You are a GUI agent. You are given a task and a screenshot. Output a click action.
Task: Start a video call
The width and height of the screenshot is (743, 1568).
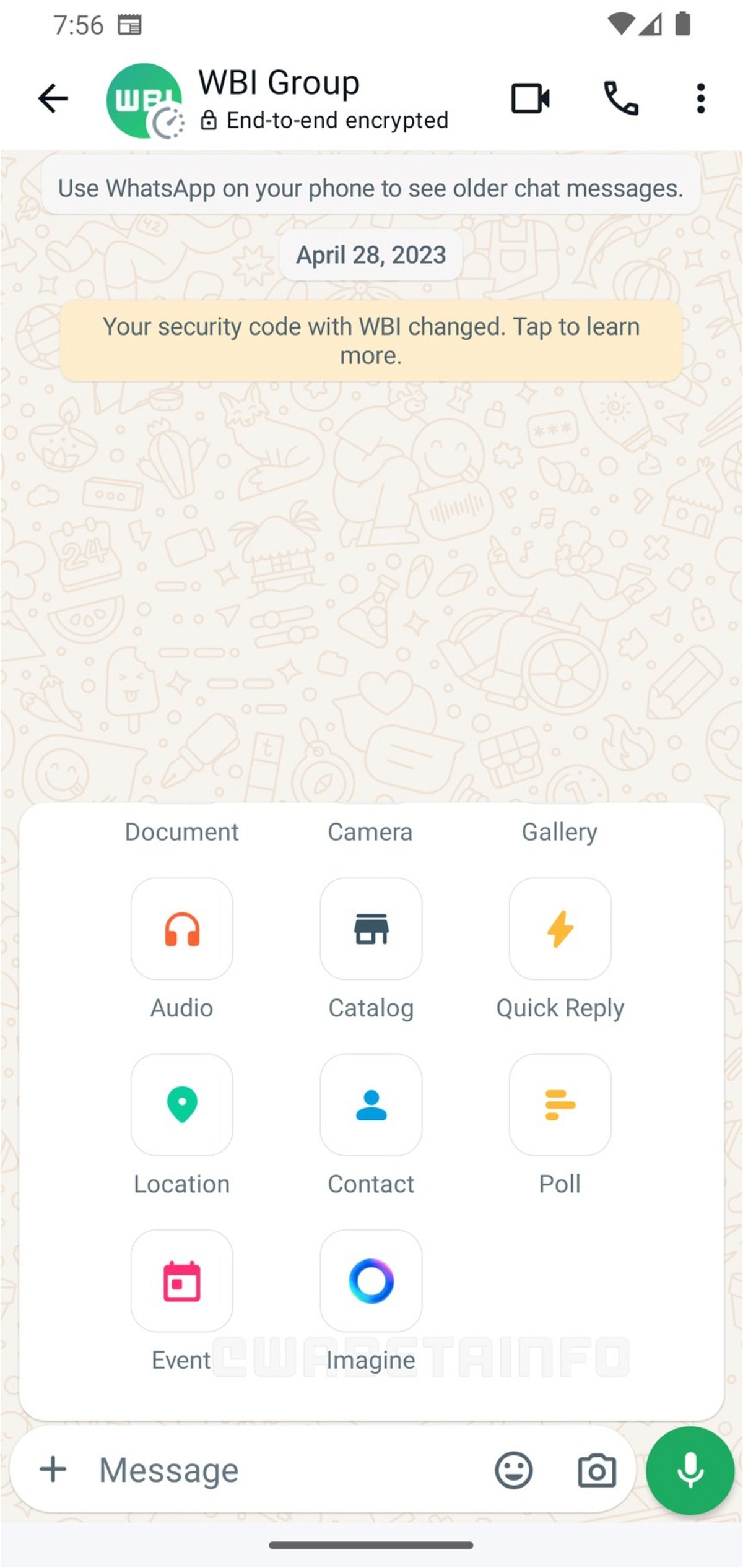[531, 98]
